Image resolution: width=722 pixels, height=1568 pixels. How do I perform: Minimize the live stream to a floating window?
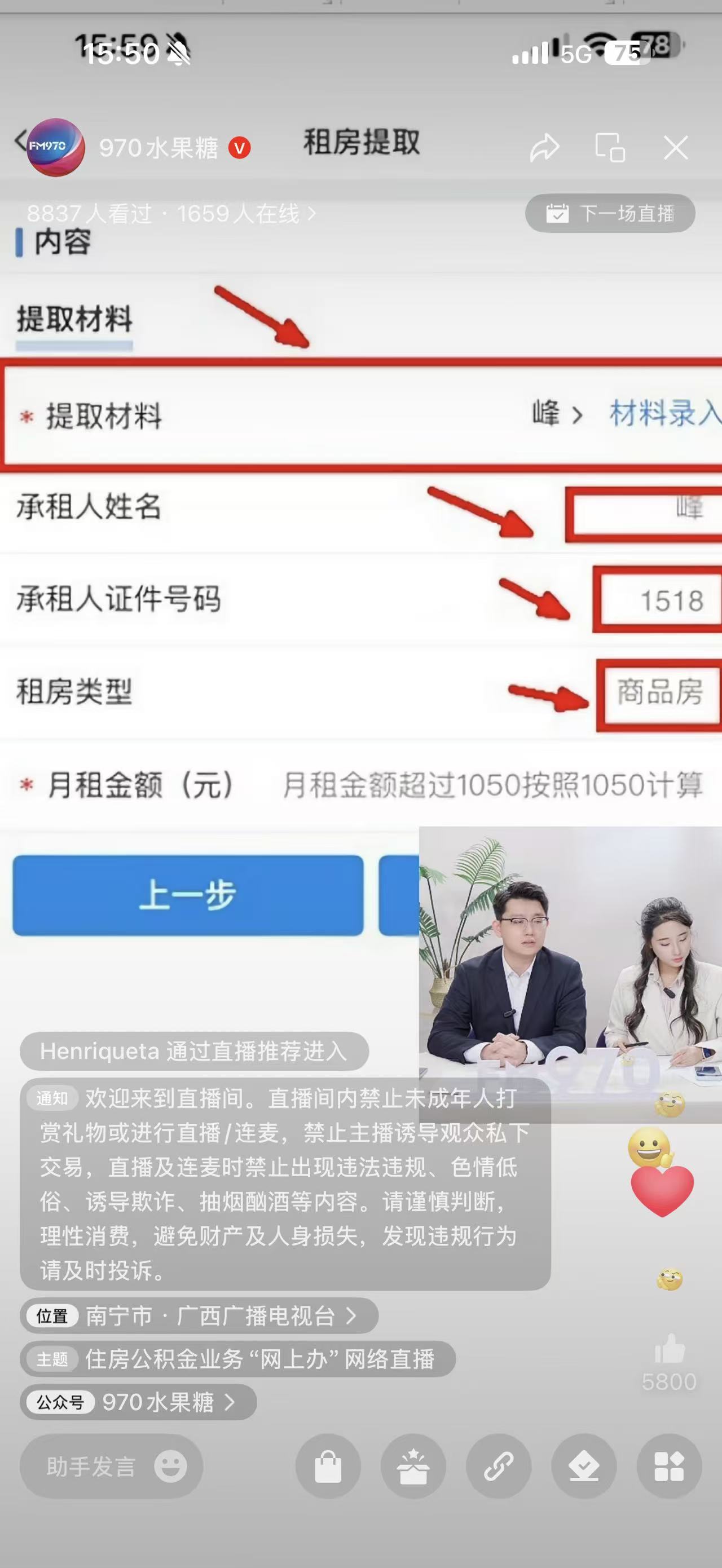click(609, 148)
